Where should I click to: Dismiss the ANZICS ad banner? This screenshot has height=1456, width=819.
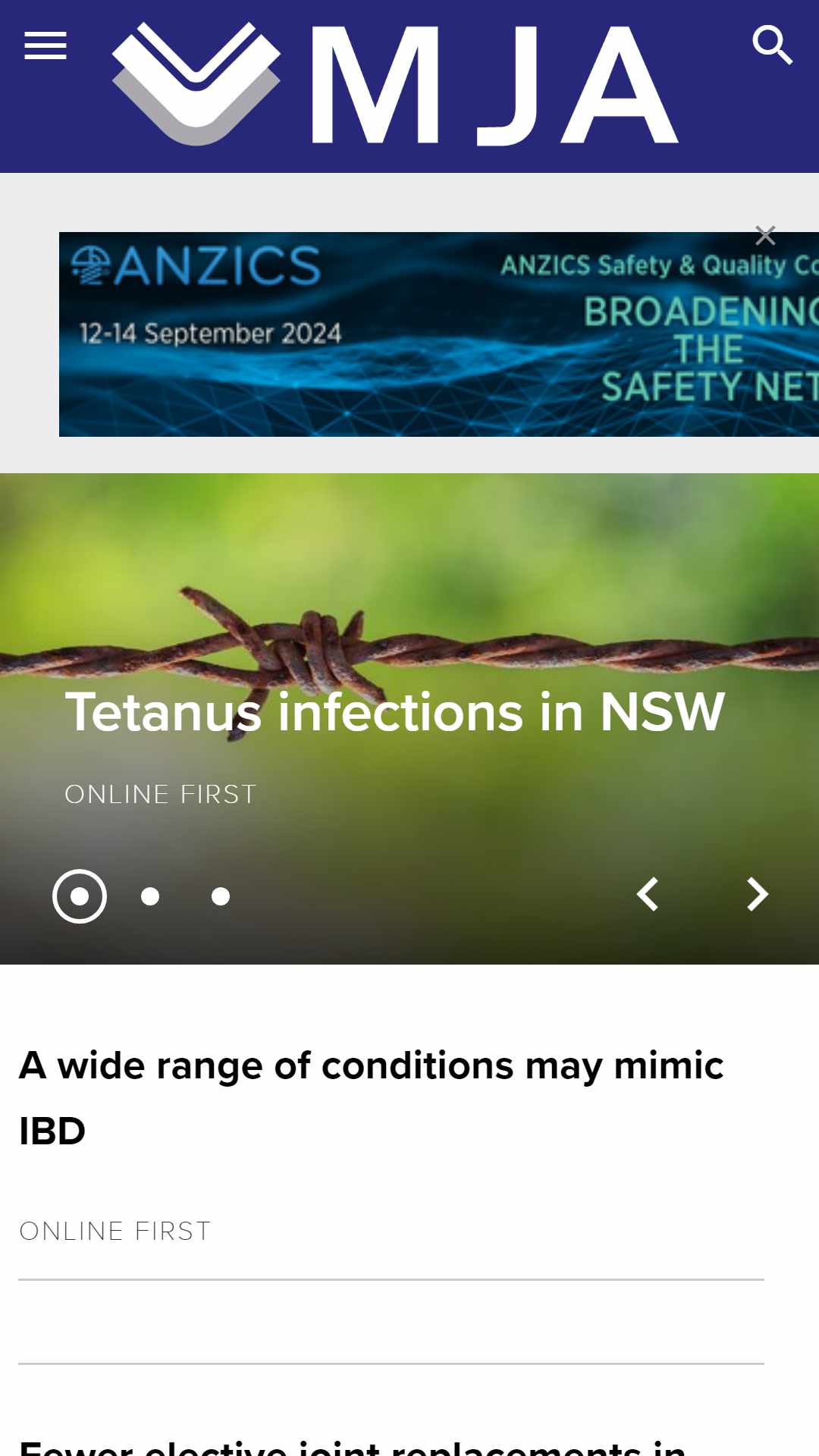tap(765, 236)
